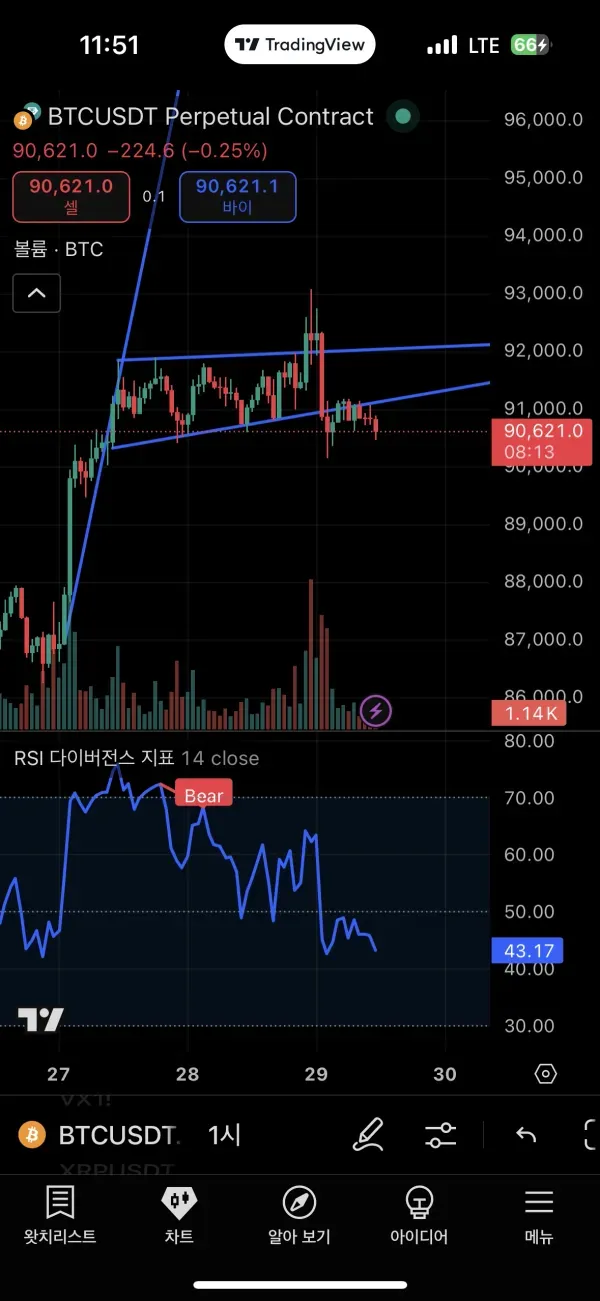Tap the TradingView pill at the top

coord(300,45)
